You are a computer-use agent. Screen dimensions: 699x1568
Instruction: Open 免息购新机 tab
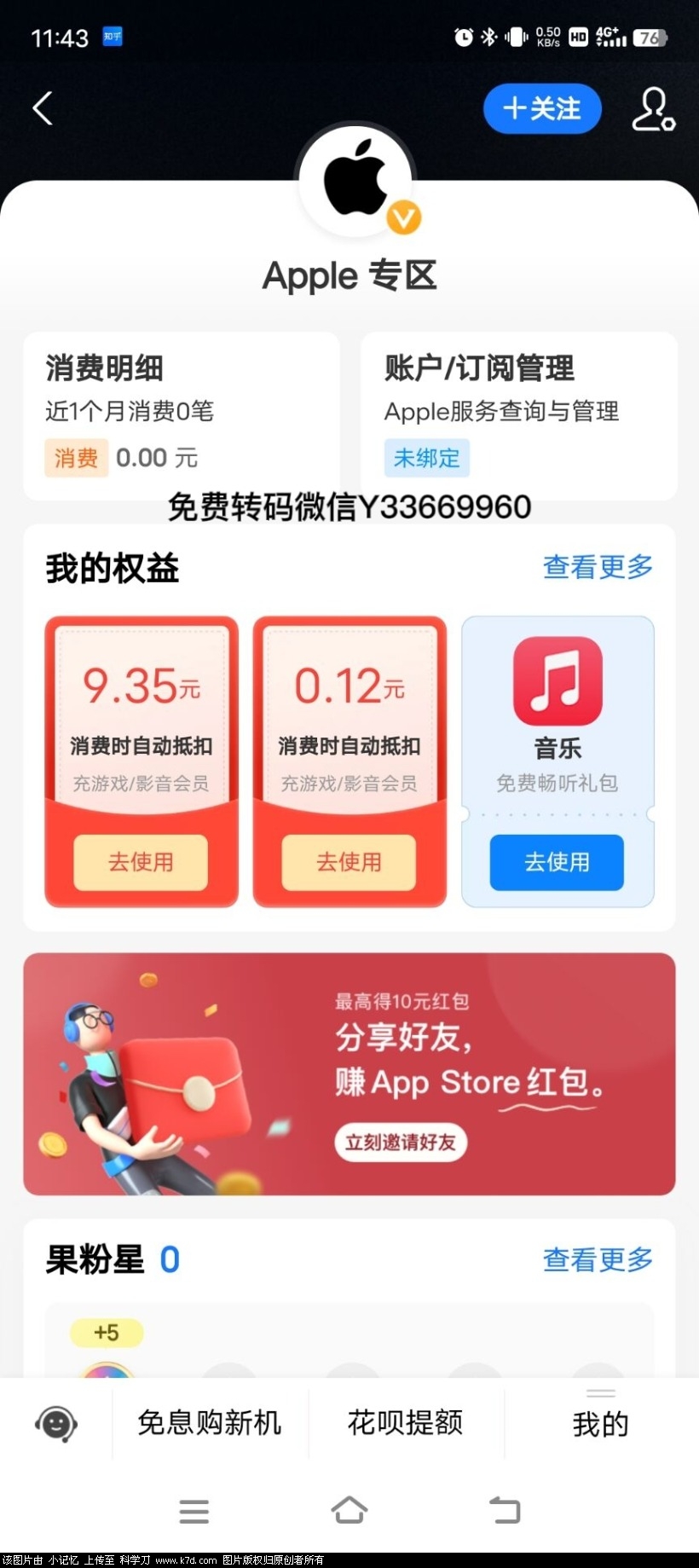[210, 1423]
